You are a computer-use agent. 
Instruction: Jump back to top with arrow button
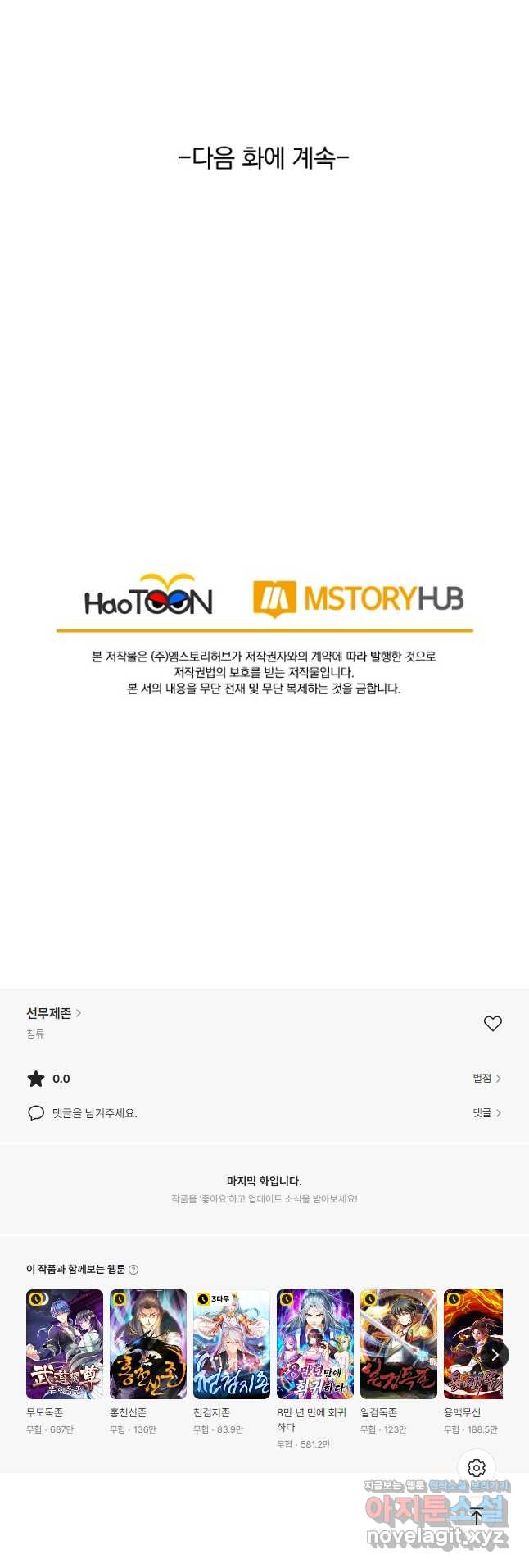tap(477, 1516)
